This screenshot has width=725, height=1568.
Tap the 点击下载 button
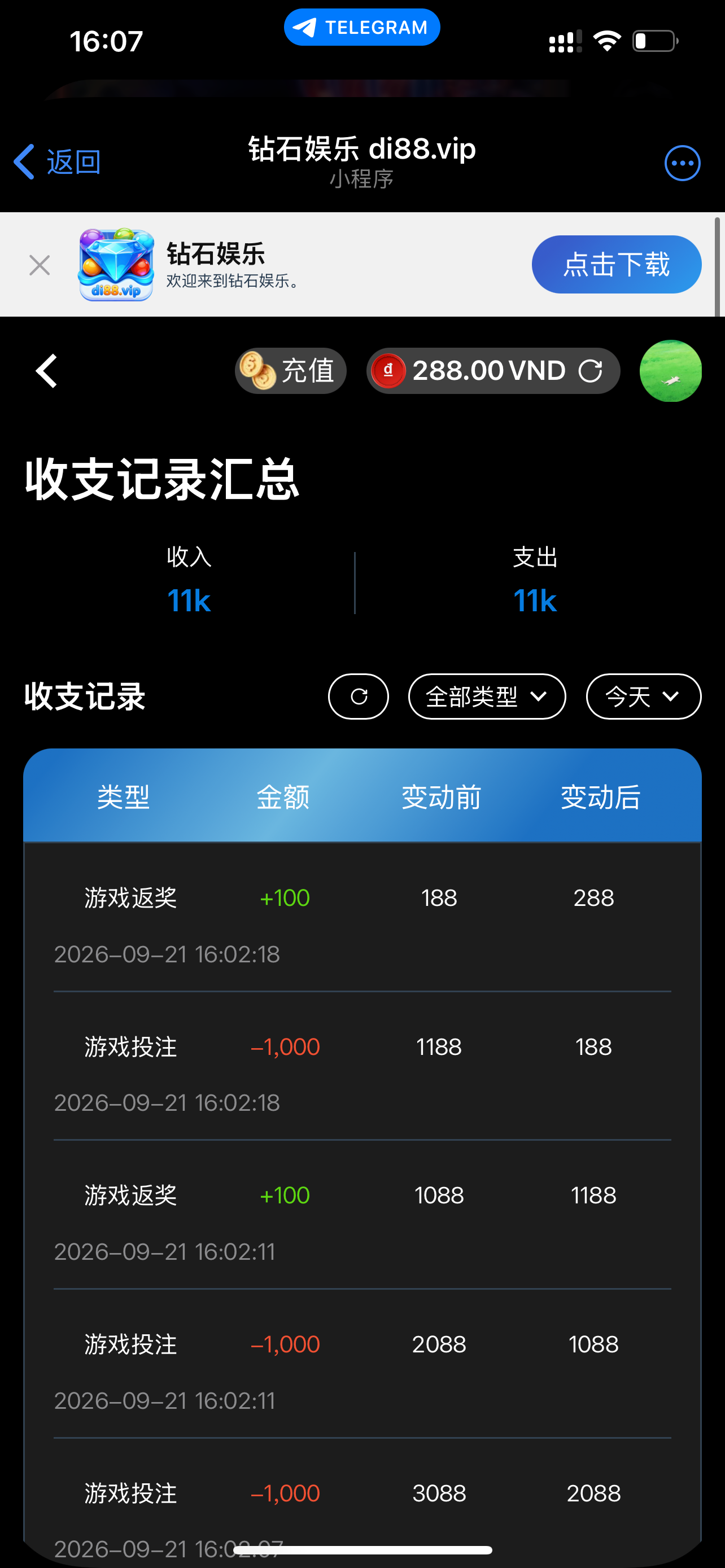[x=616, y=264]
